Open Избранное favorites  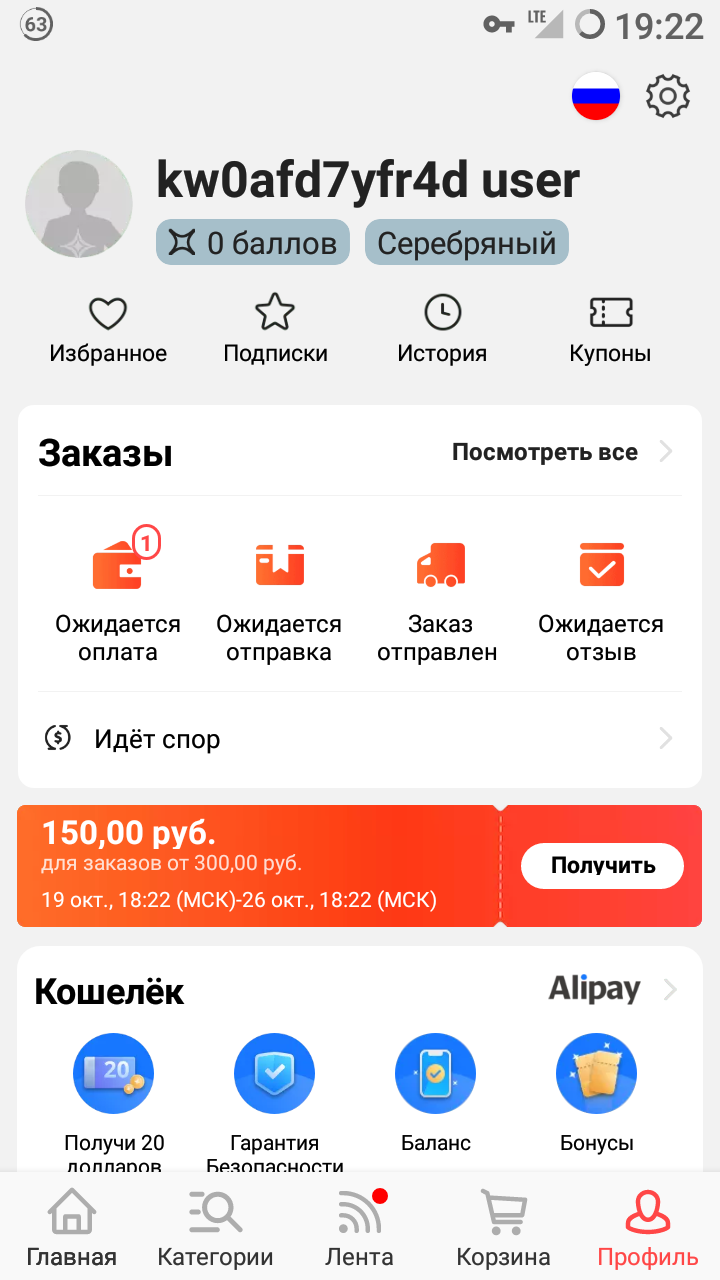108,330
